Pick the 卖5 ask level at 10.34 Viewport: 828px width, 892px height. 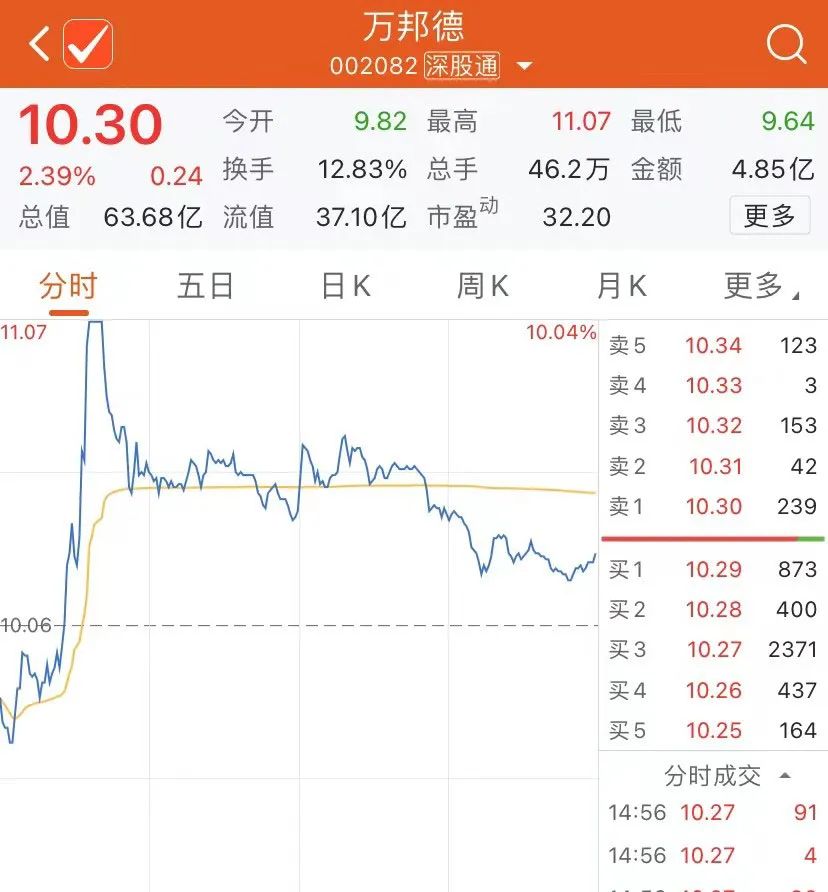(713, 346)
